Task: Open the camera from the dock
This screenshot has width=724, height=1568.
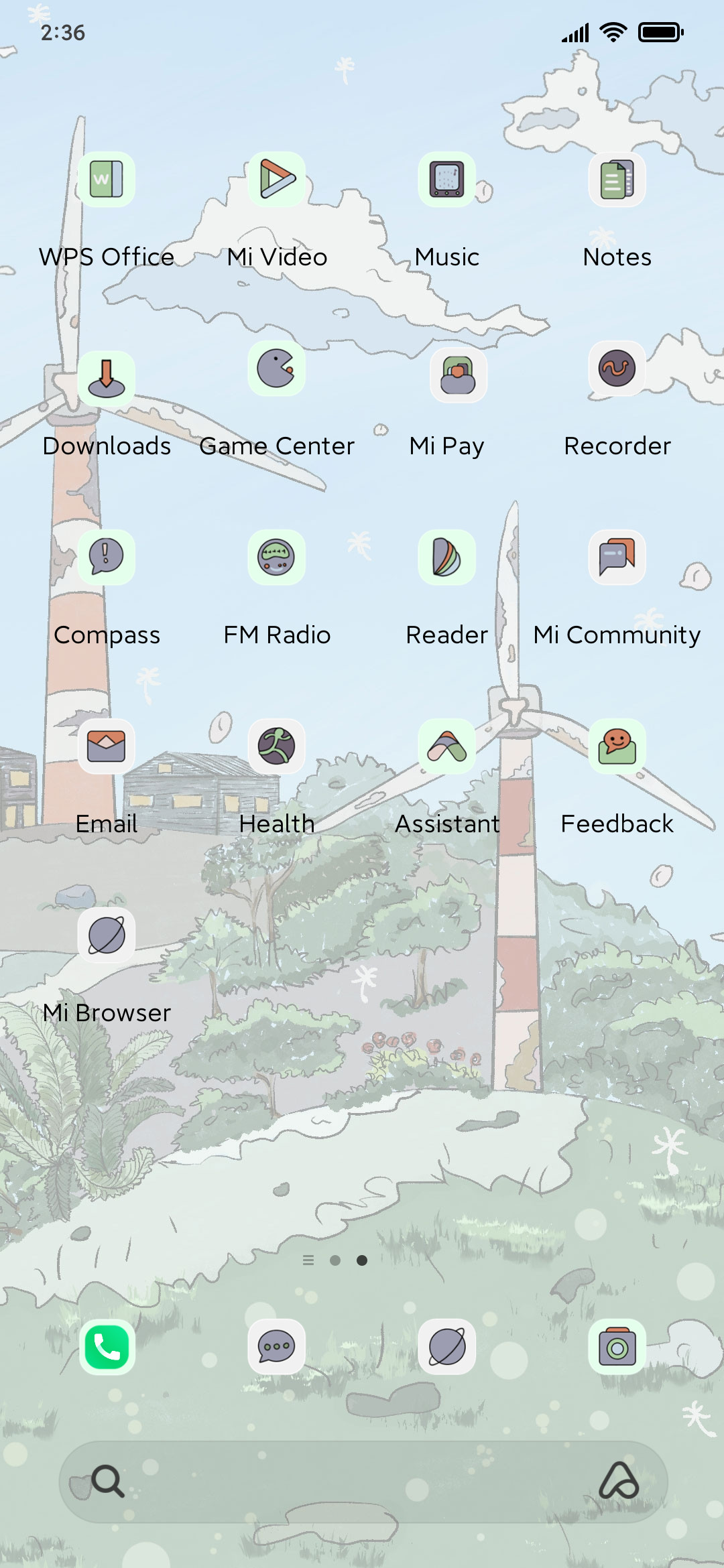Action: tap(617, 1347)
